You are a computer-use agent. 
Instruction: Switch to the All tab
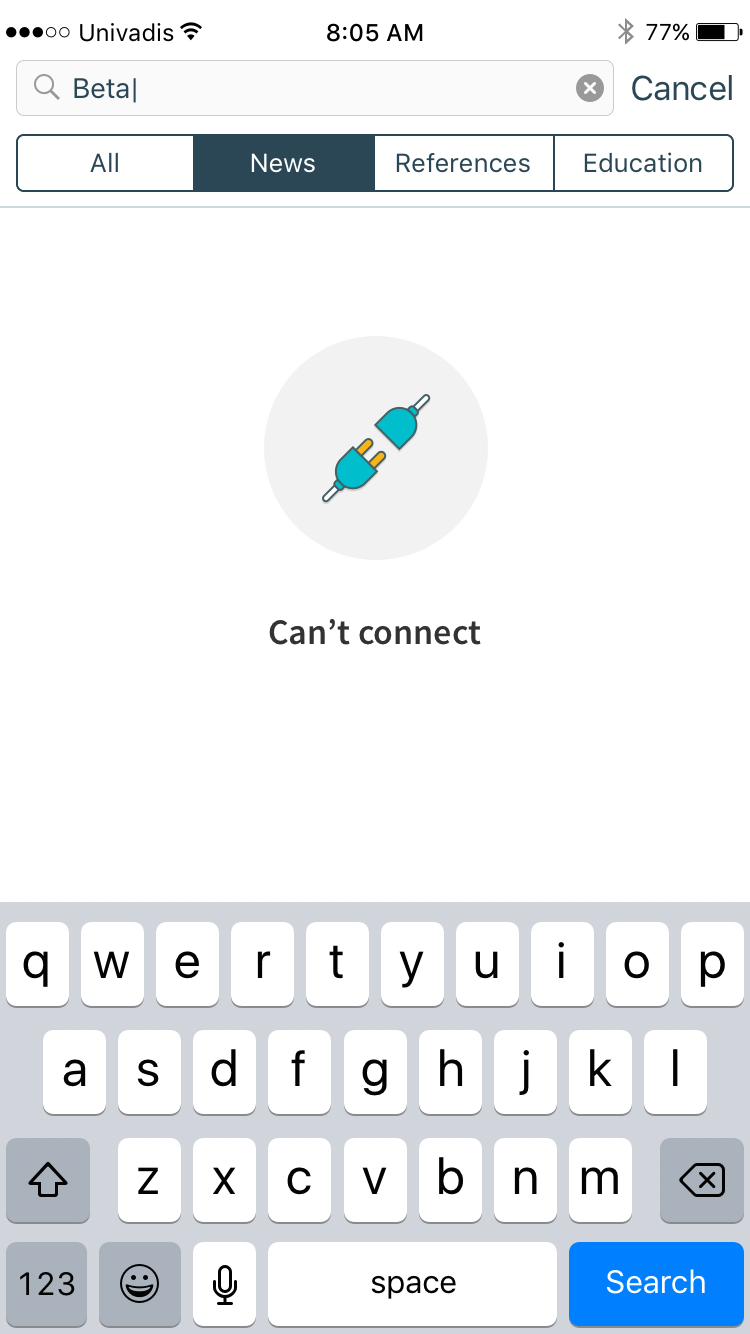(105, 163)
